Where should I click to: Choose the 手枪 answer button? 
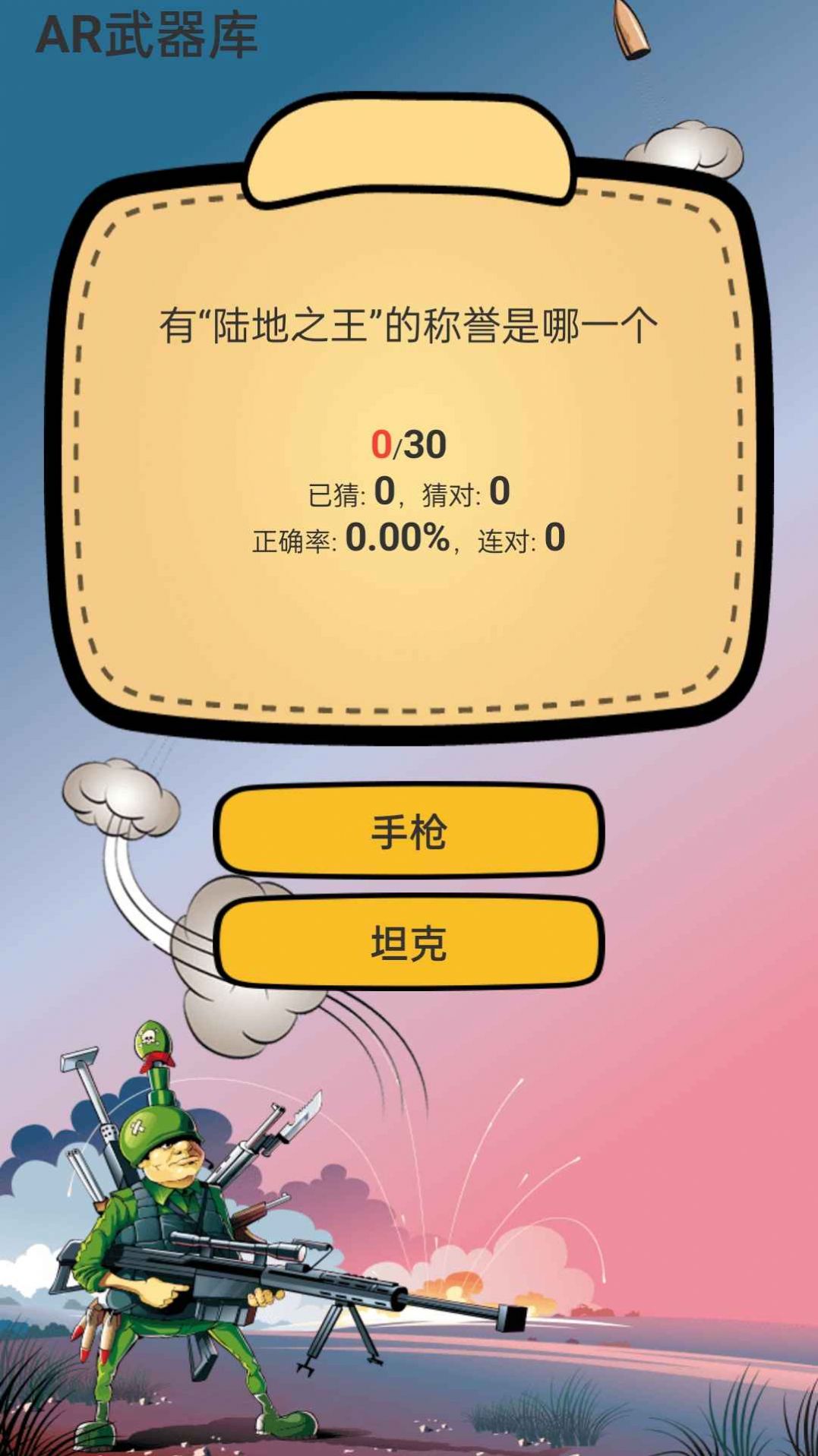[x=409, y=831]
